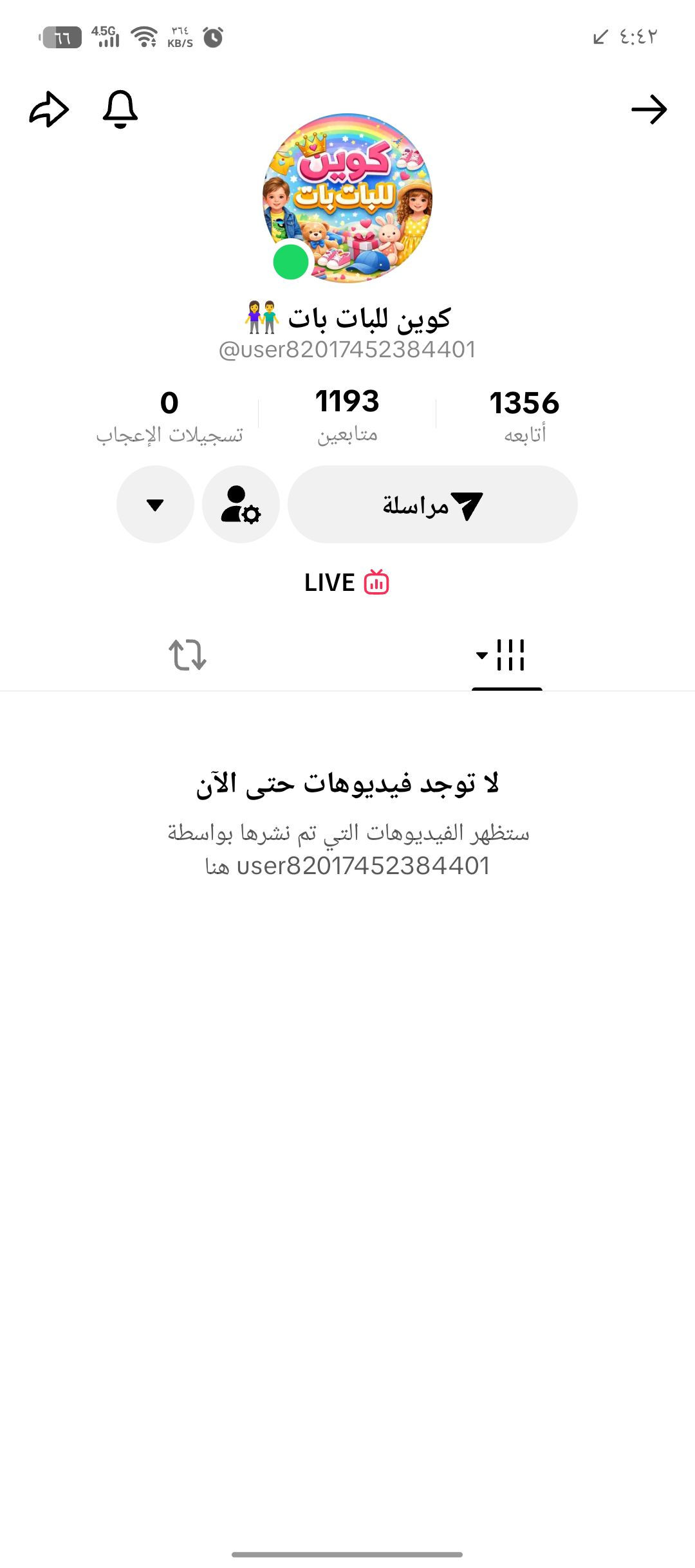The image size is (695, 1568).
Task: Tap the مراسلة message button
Action: 432,505
